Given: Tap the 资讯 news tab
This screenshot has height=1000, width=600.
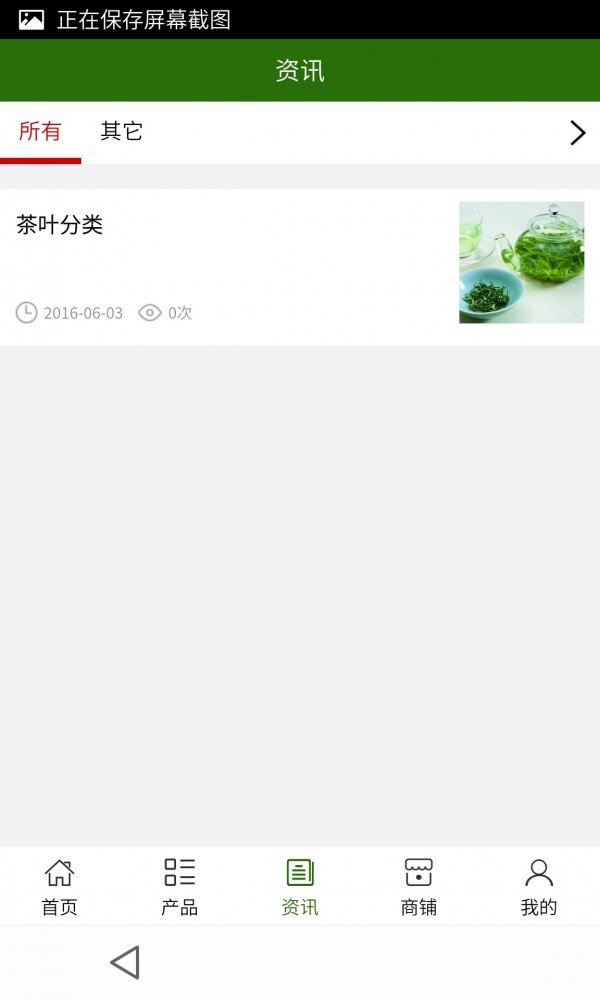Looking at the screenshot, I should point(300,887).
